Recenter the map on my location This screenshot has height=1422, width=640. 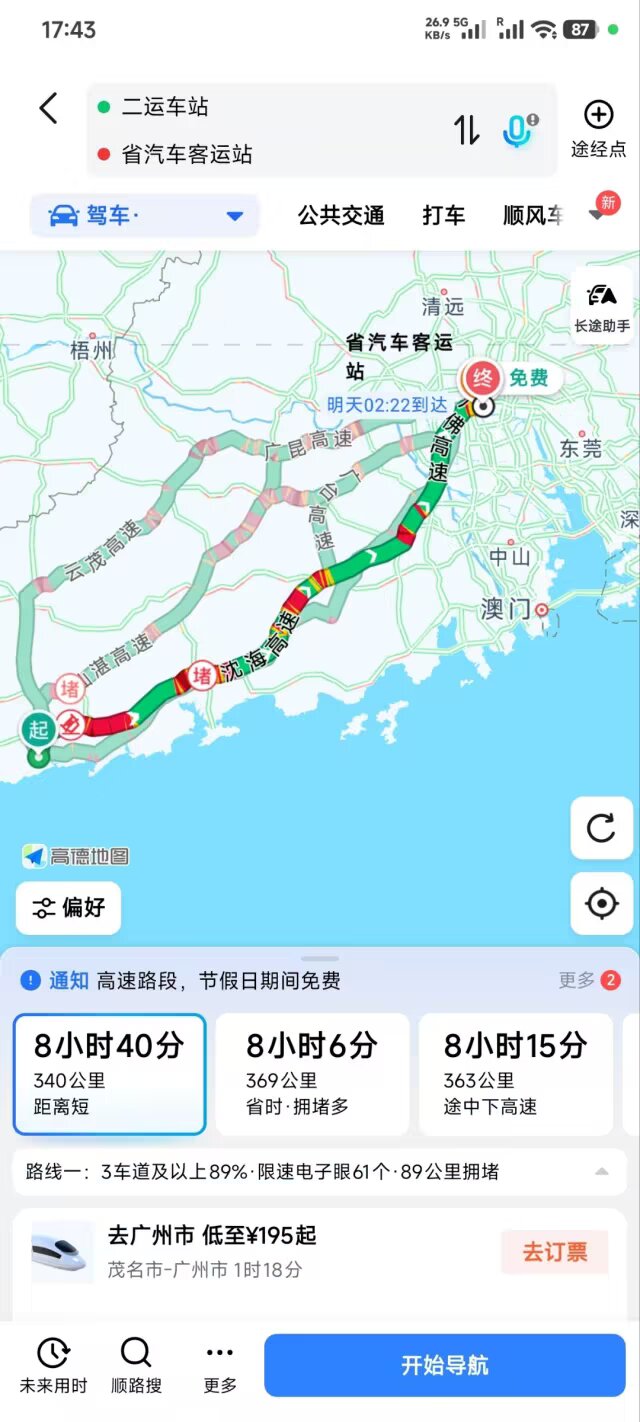coord(601,904)
